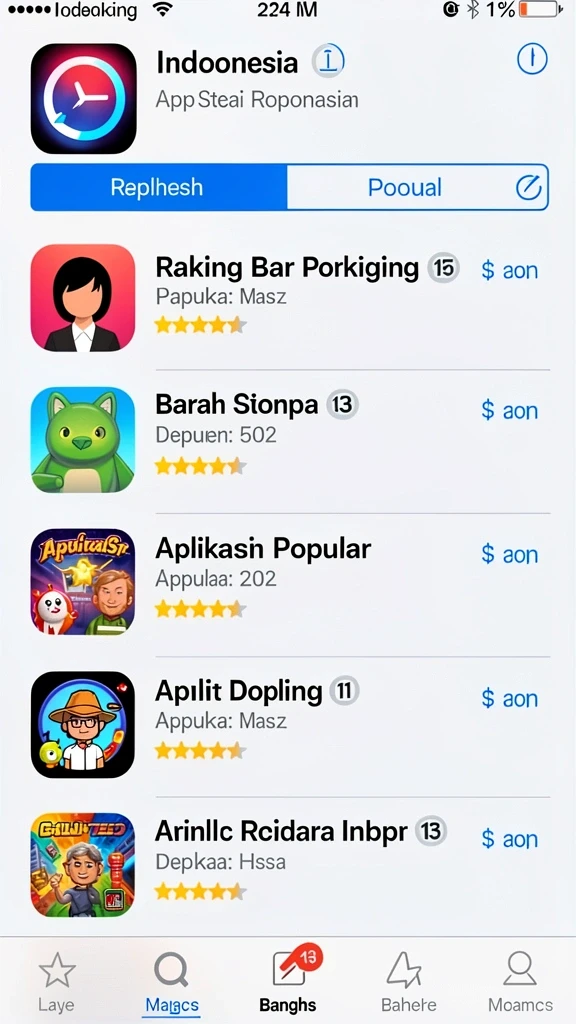Tap the Indoonesia app icon in the header
This screenshot has width=576, height=1024.
point(84,99)
